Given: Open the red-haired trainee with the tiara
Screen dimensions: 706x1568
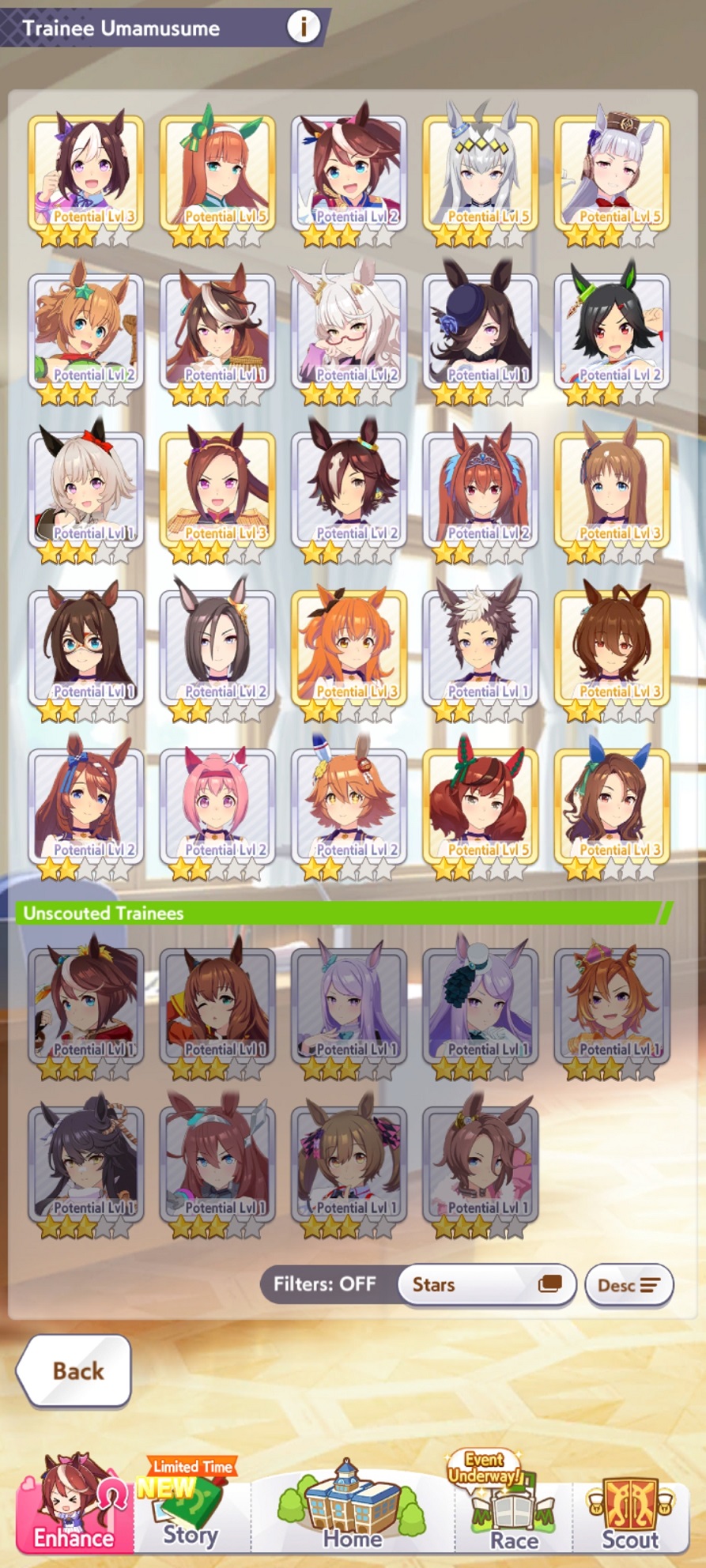Looking at the screenshot, I should (x=480, y=490).
